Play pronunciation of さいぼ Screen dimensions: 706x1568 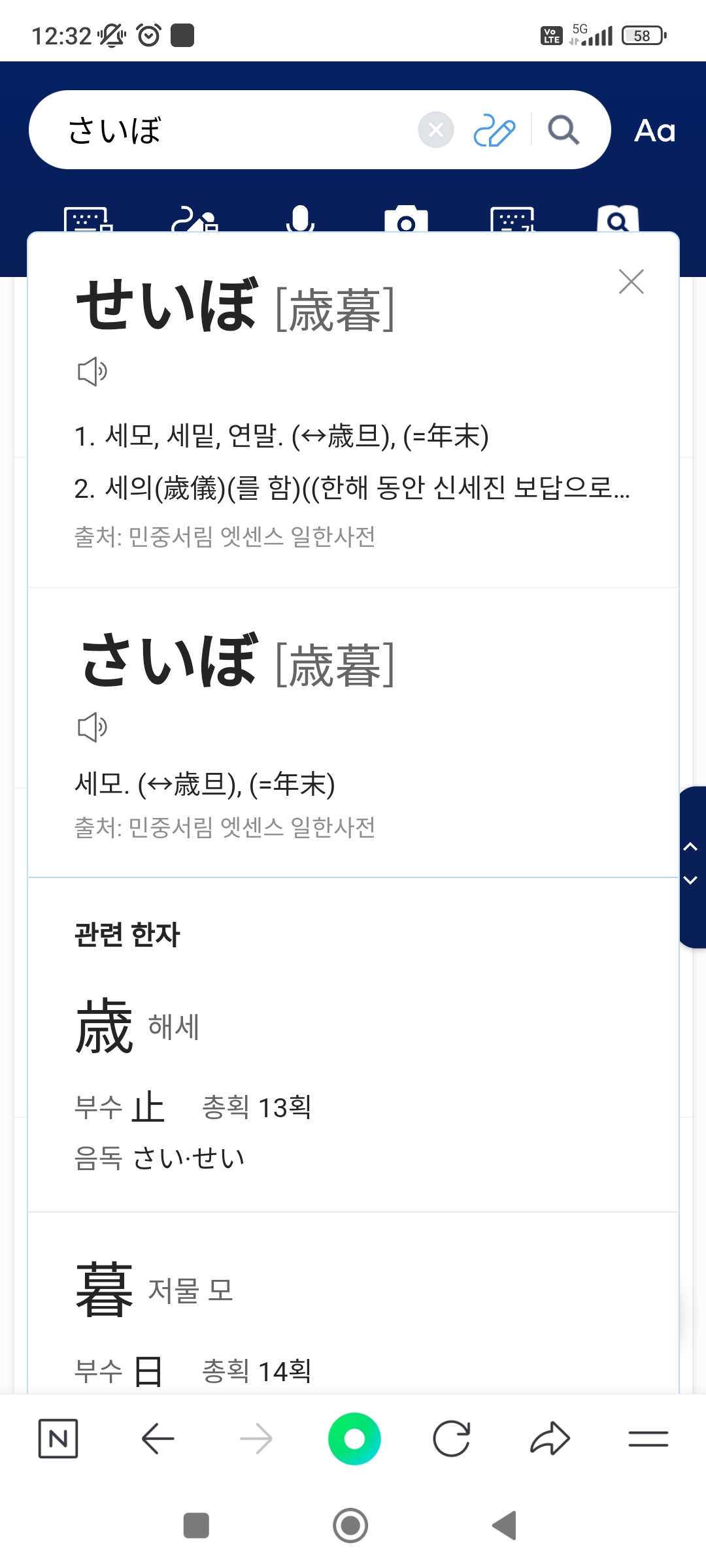click(92, 727)
